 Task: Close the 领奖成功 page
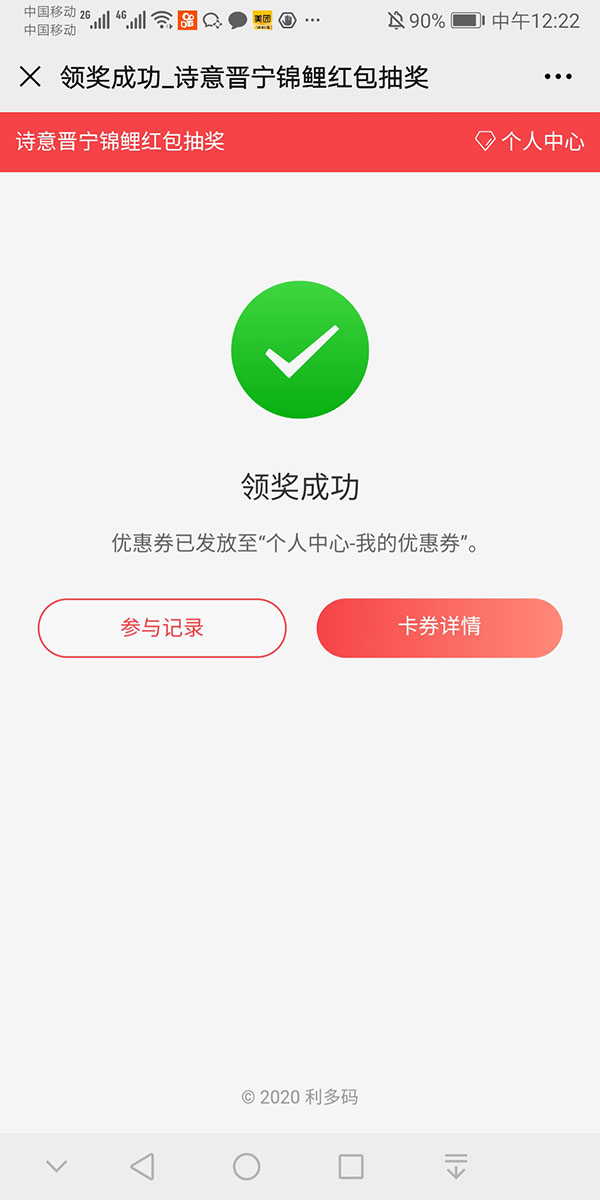pyautogui.click(x=30, y=77)
